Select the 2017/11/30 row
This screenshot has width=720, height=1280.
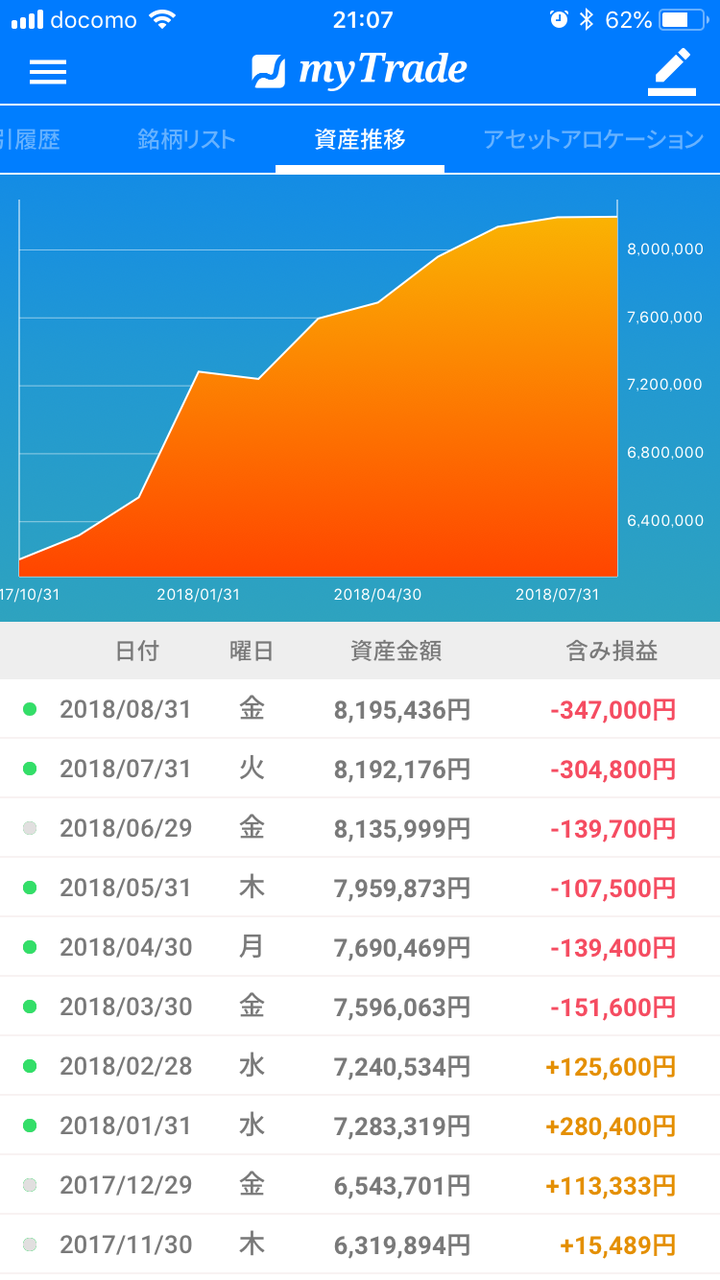tap(360, 1245)
